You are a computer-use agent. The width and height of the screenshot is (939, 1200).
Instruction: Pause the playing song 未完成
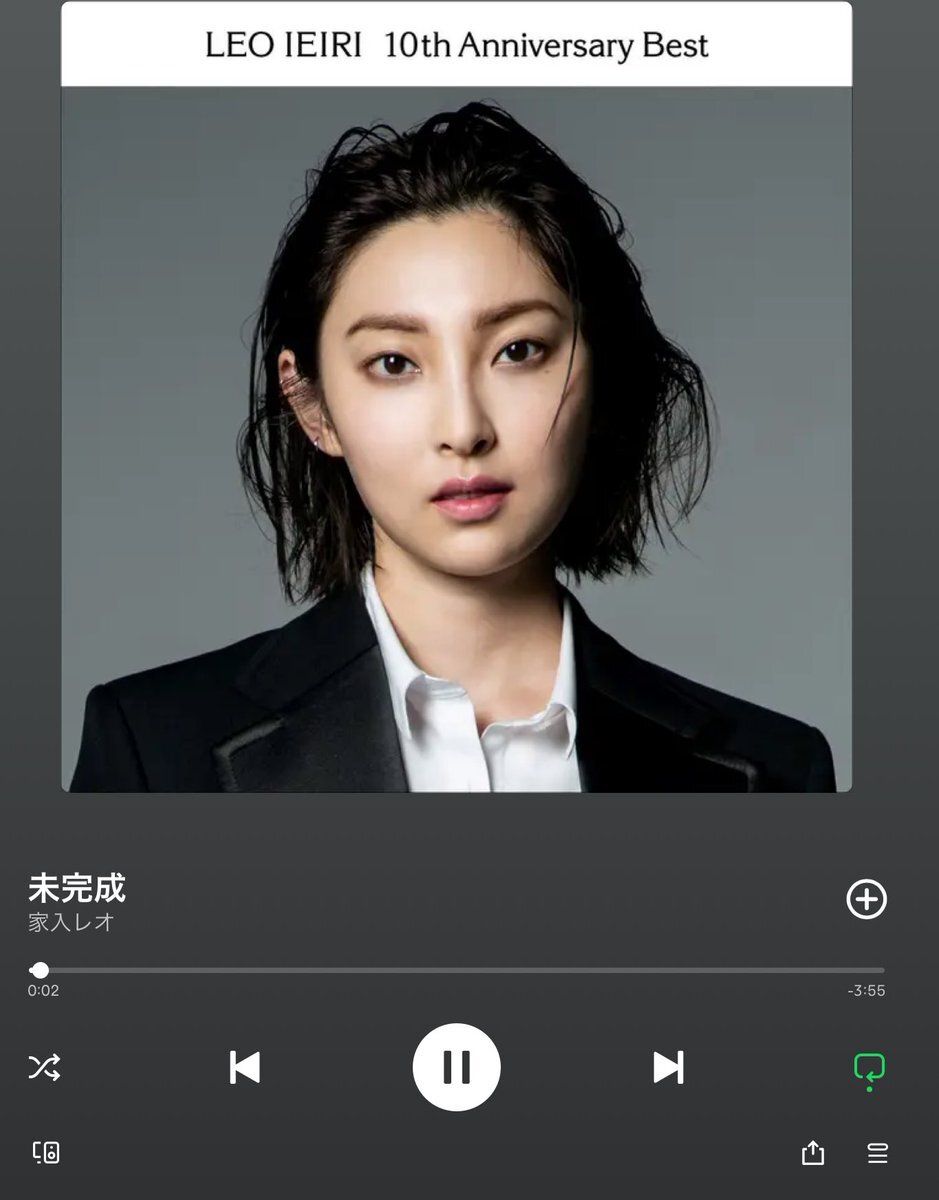pyautogui.click(x=456, y=1067)
